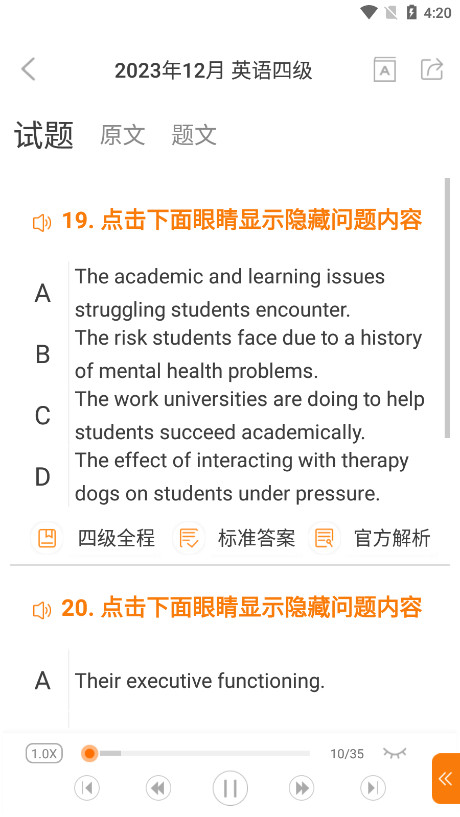This screenshot has height=817, width=460.
Task: Show 标准答案 for question 19
Action: [x=235, y=538]
